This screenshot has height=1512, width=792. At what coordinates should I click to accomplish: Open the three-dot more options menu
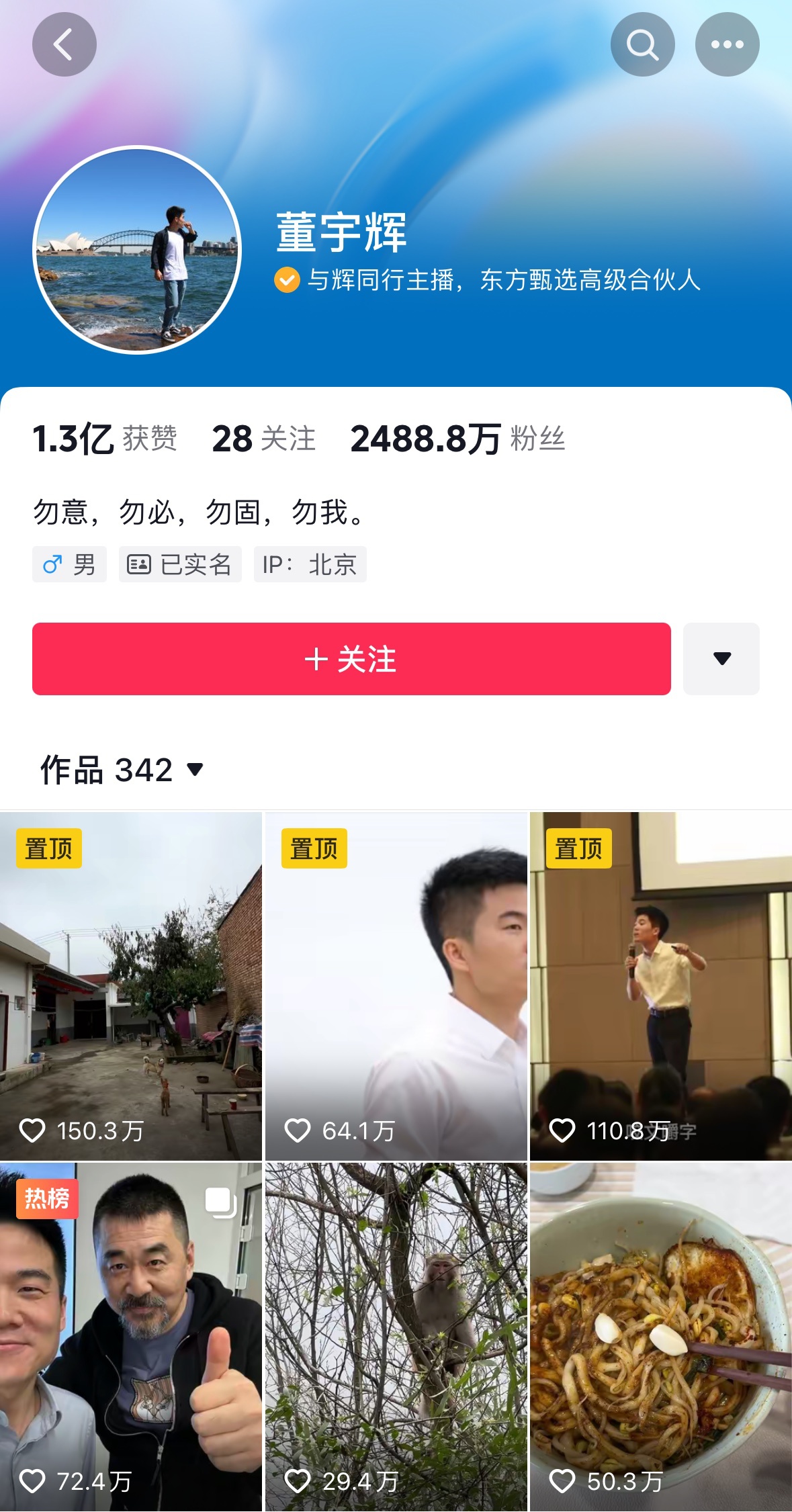pyautogui.click(x=727, y=44)
